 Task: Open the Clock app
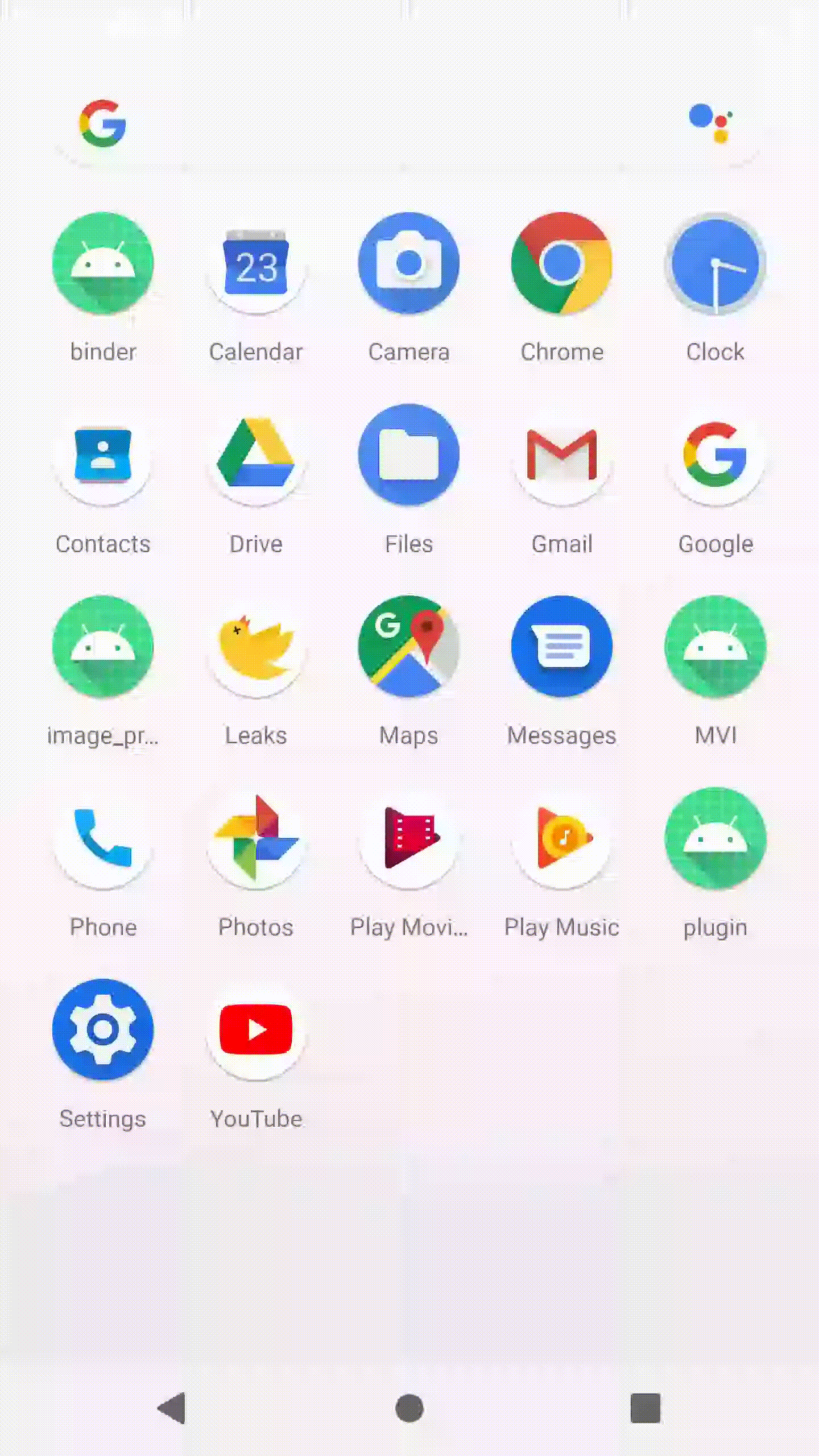tap(715, 263)
